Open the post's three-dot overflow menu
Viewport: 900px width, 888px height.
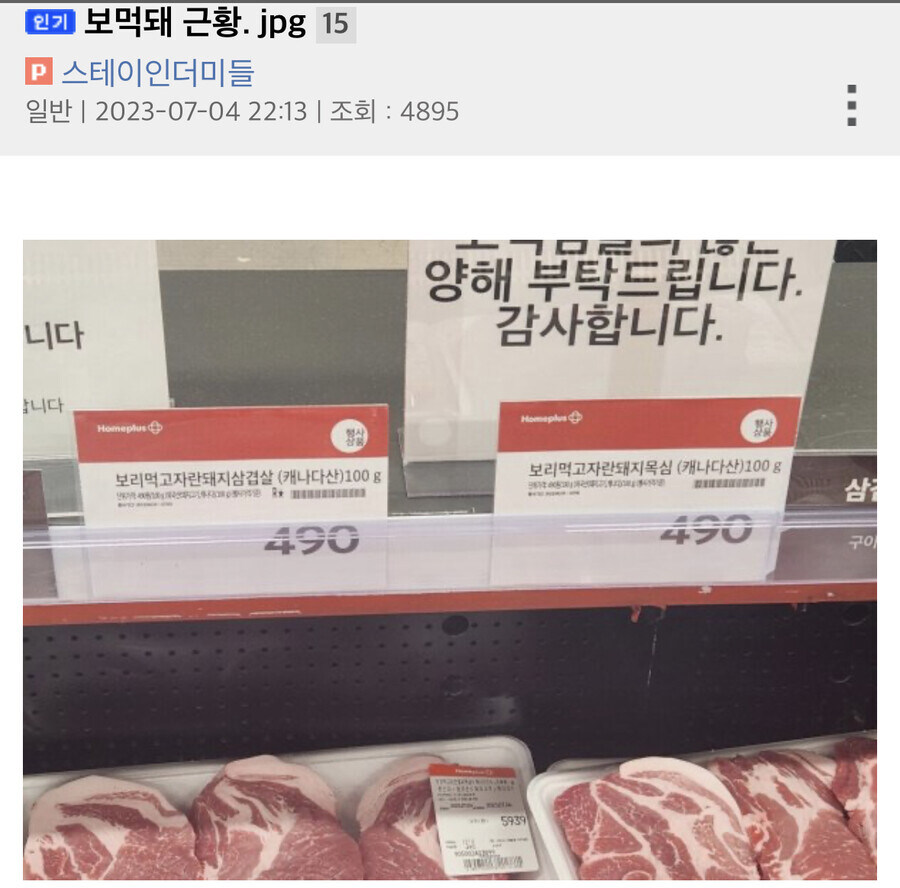(x=852, y=106)
